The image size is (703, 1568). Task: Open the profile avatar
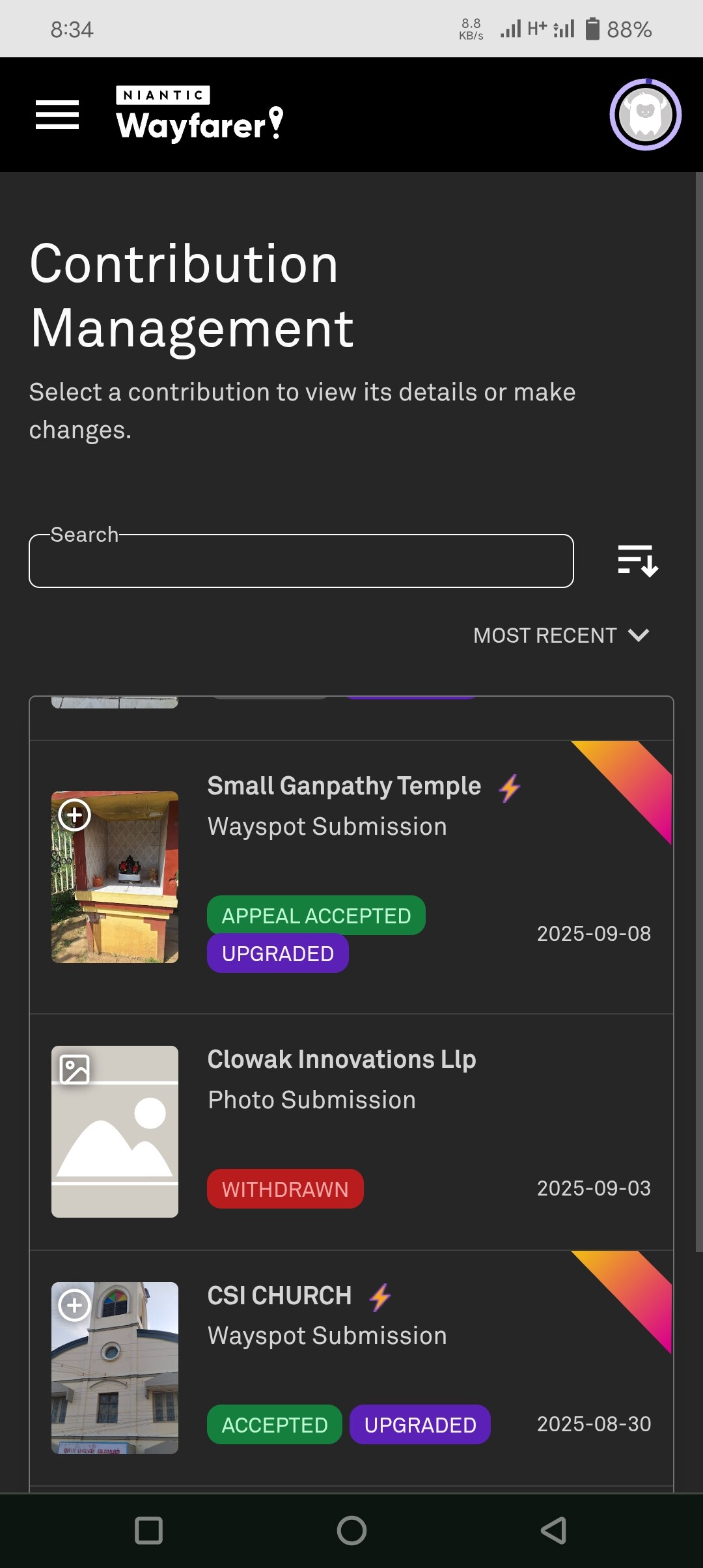pos(645,115)
